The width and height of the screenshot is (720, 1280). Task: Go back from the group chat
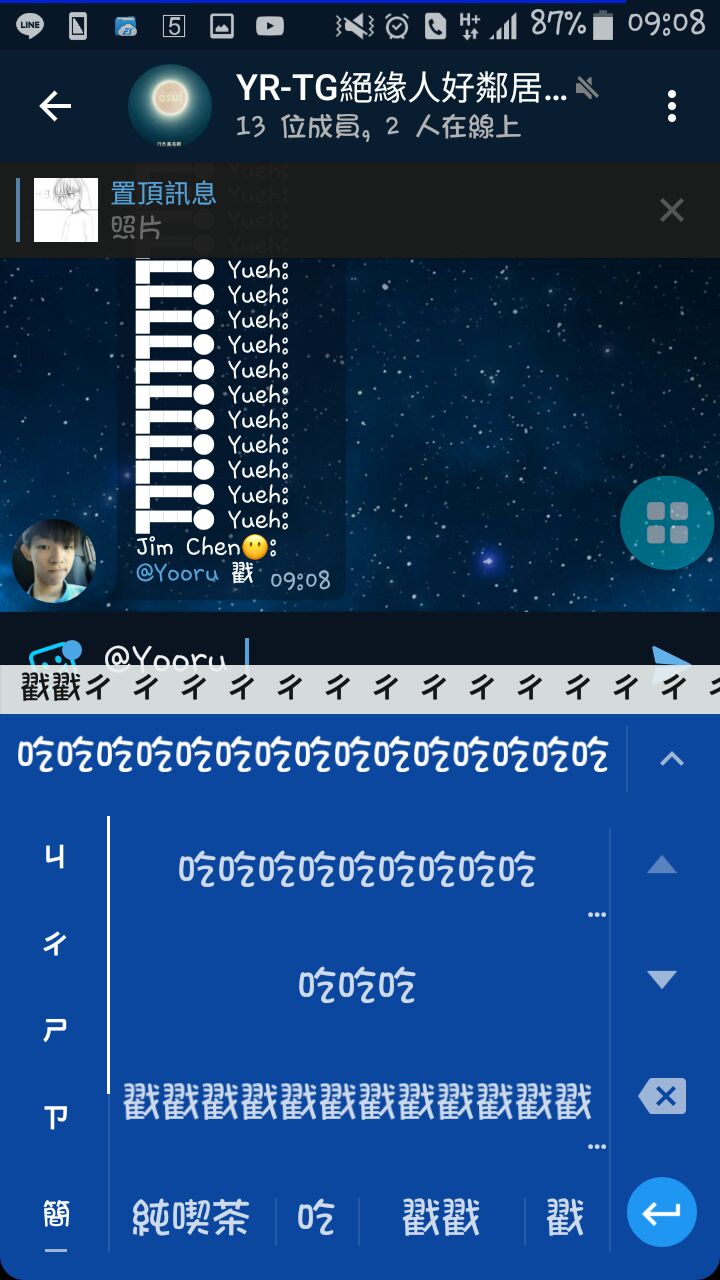pyautogui.click(x=55, y=106)
